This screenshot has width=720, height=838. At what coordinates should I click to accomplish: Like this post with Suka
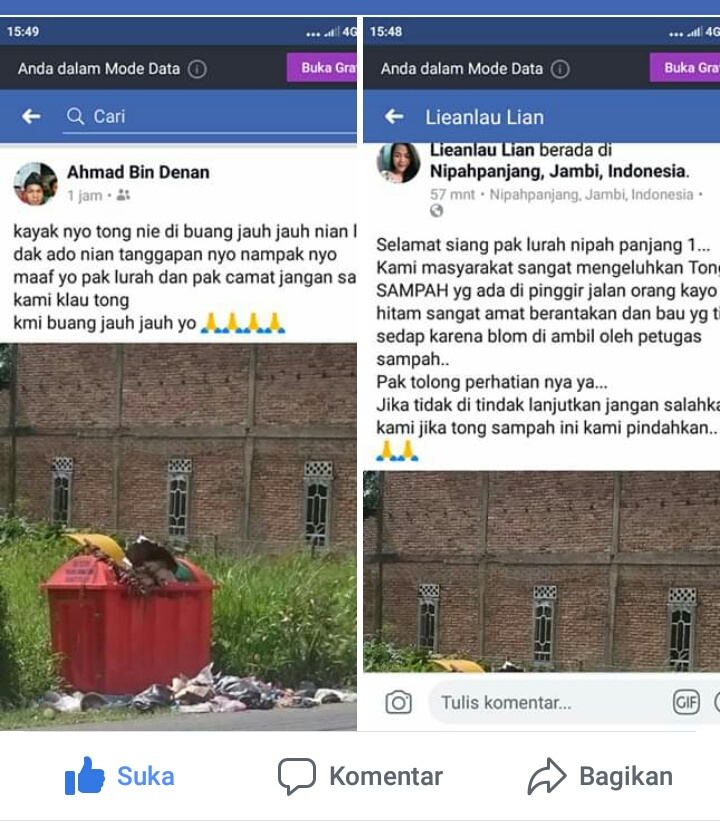[120, 775]
